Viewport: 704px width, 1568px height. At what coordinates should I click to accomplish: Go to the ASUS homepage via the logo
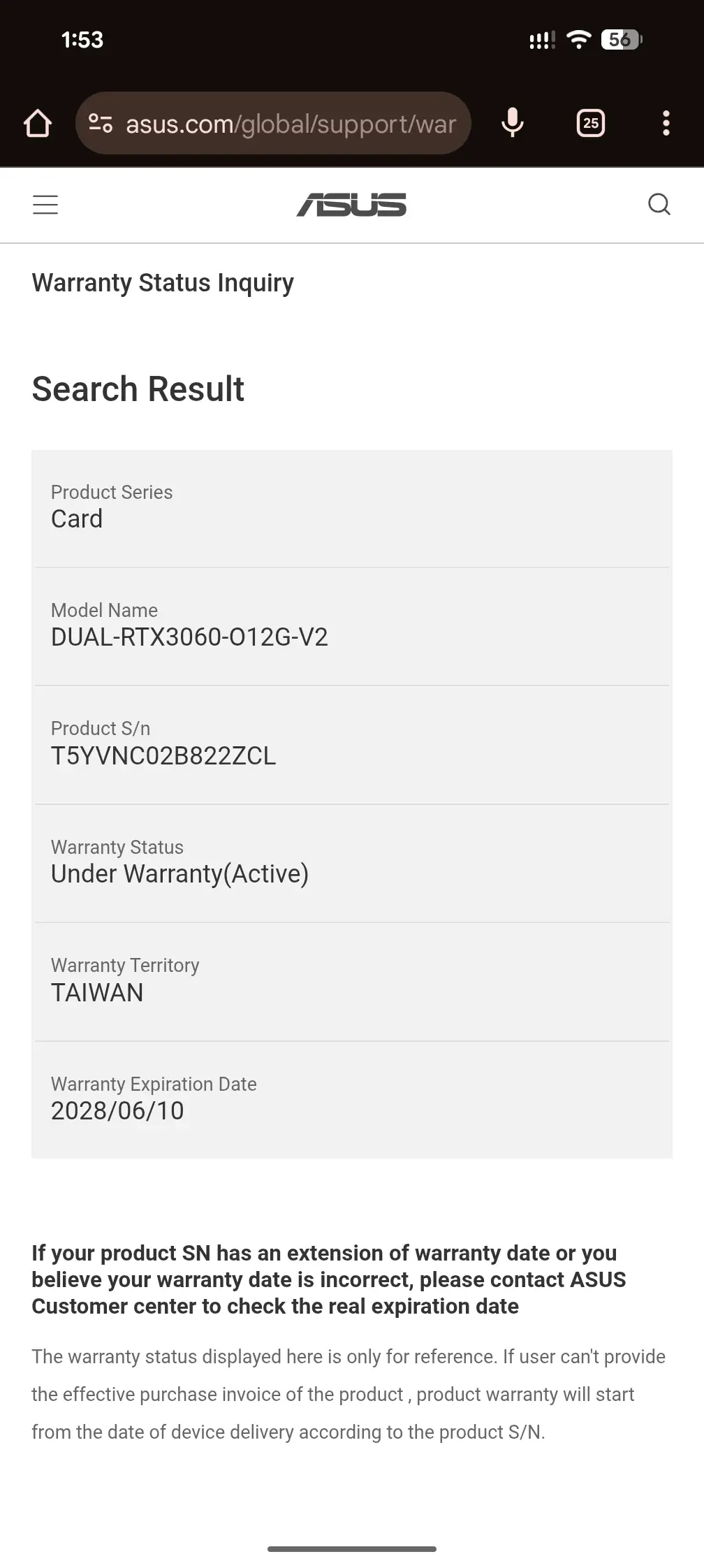click(351, 205)
